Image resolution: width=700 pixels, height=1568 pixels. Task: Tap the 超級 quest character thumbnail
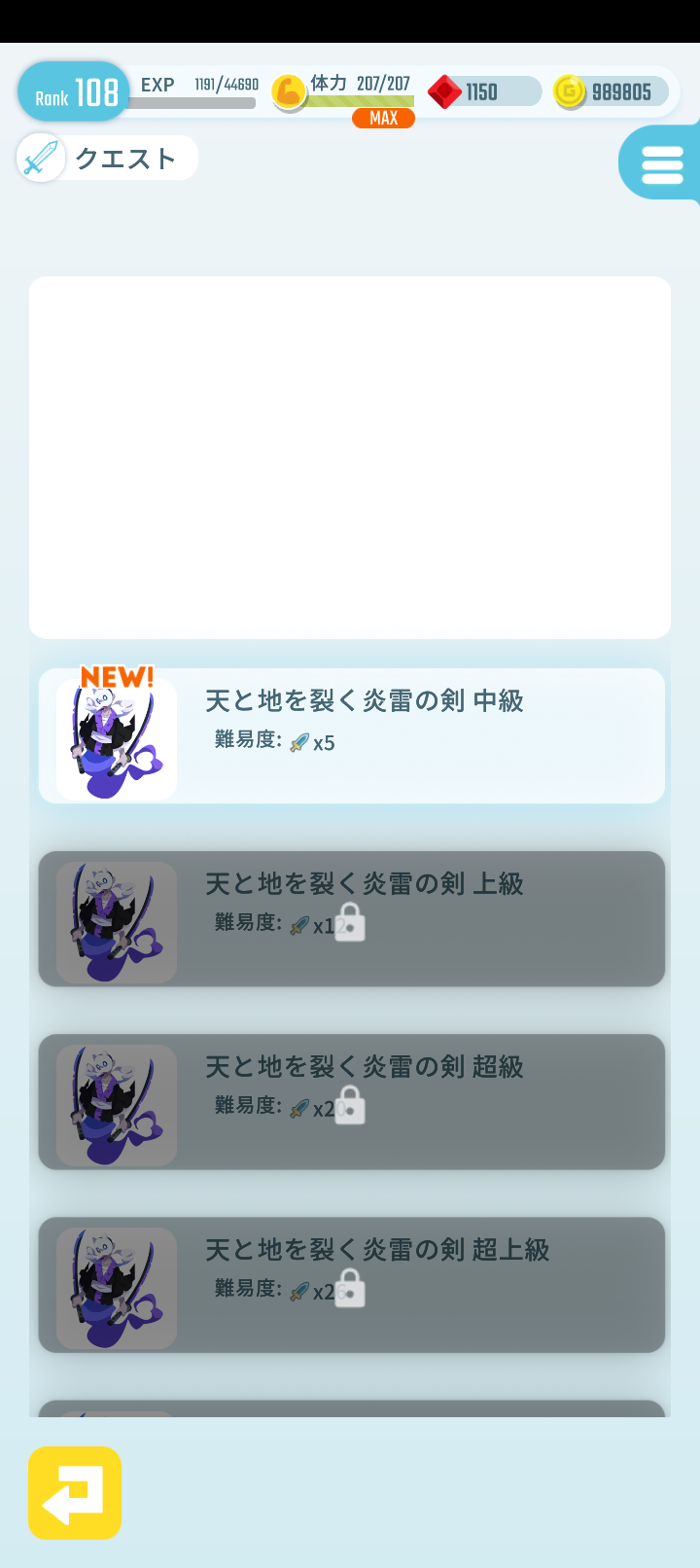(x=116, y=1103)
